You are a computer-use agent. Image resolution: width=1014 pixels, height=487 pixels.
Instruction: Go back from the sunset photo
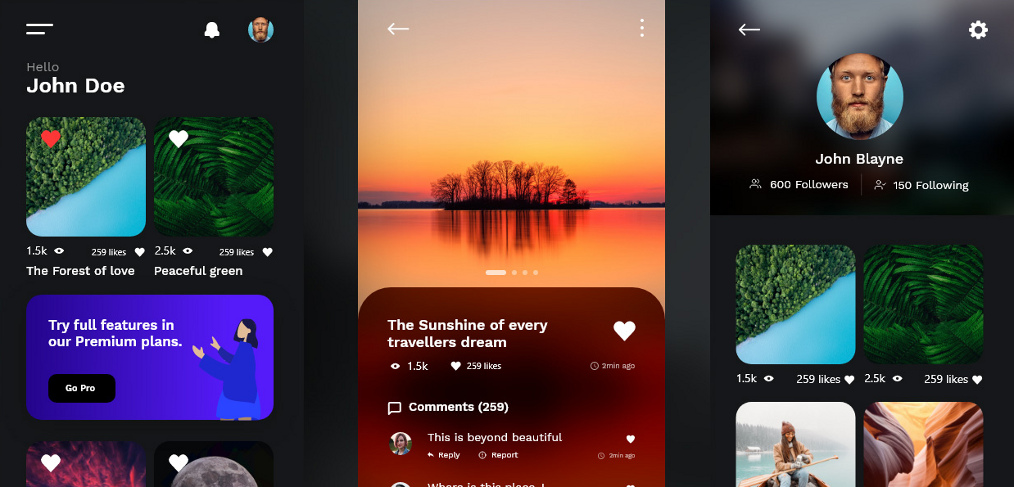[398, 29]
